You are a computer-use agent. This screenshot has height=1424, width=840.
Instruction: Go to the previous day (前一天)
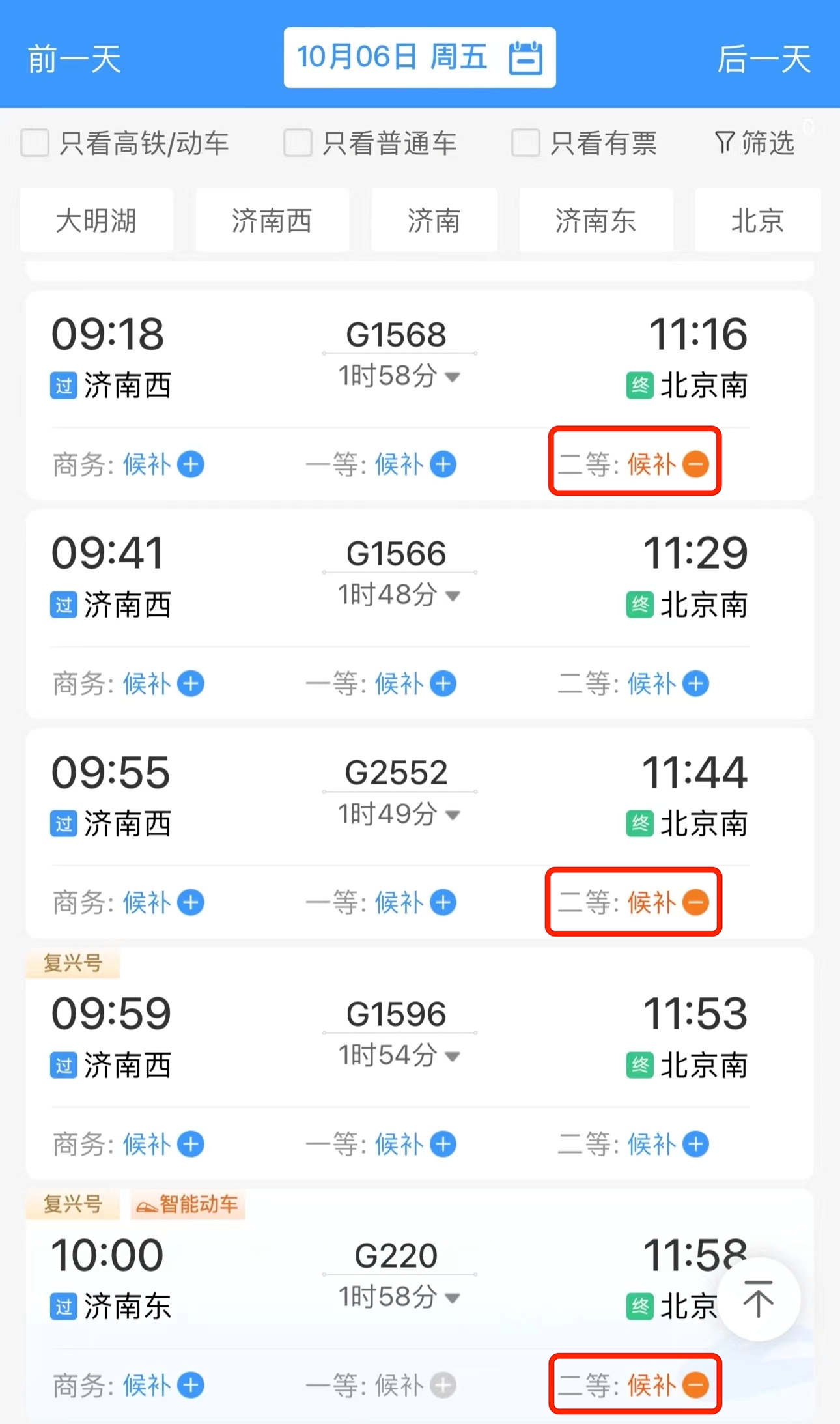click(74, 59)
